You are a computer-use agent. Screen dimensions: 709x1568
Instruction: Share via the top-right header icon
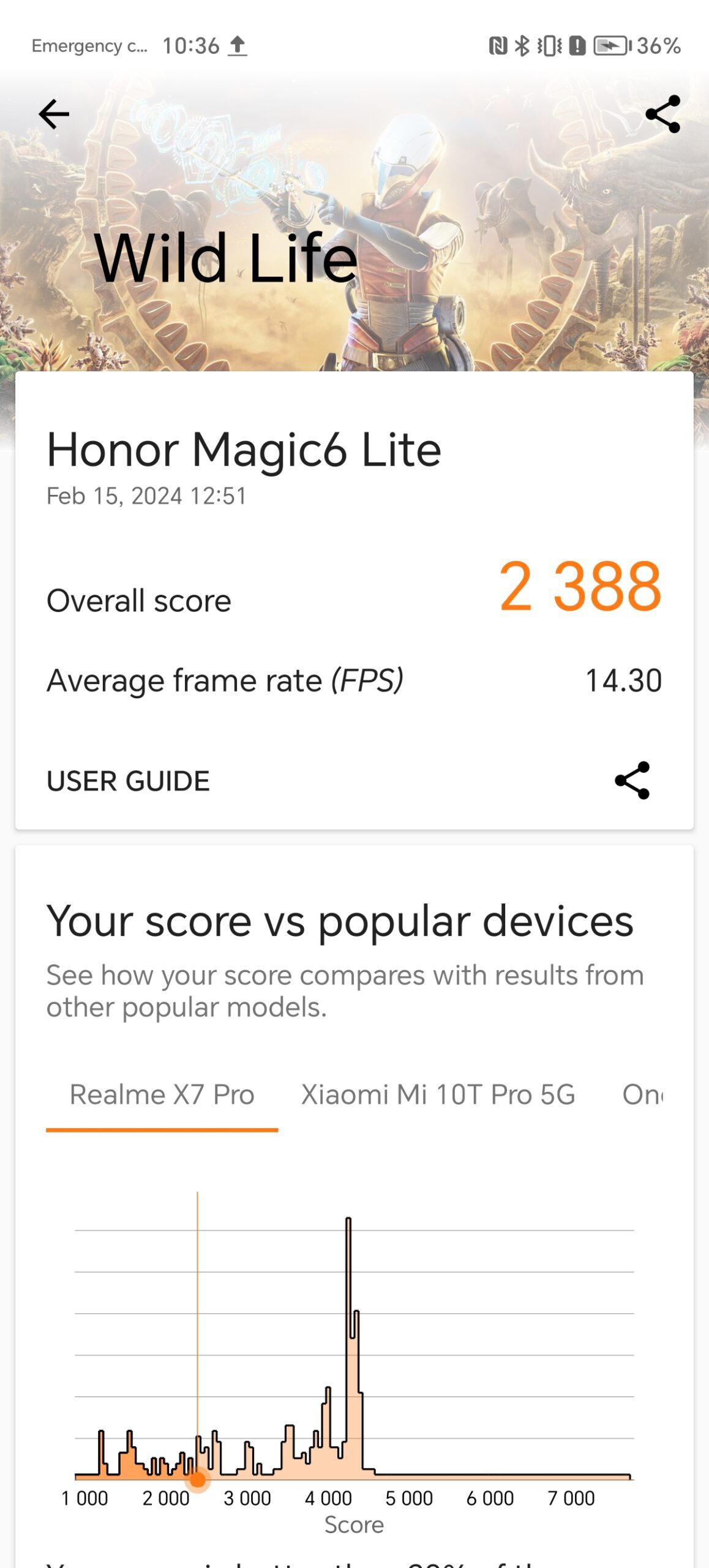662,114
